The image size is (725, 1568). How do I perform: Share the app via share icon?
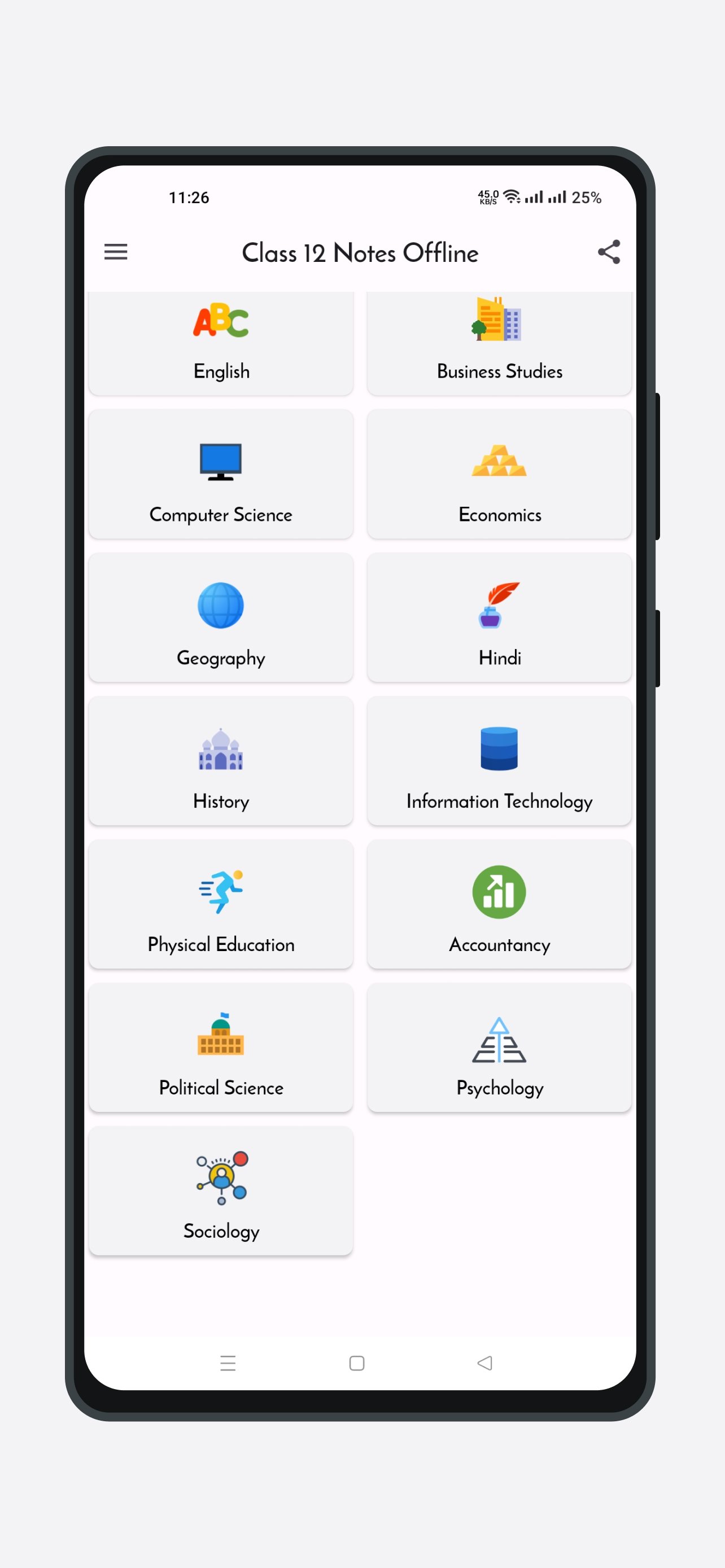609,252
